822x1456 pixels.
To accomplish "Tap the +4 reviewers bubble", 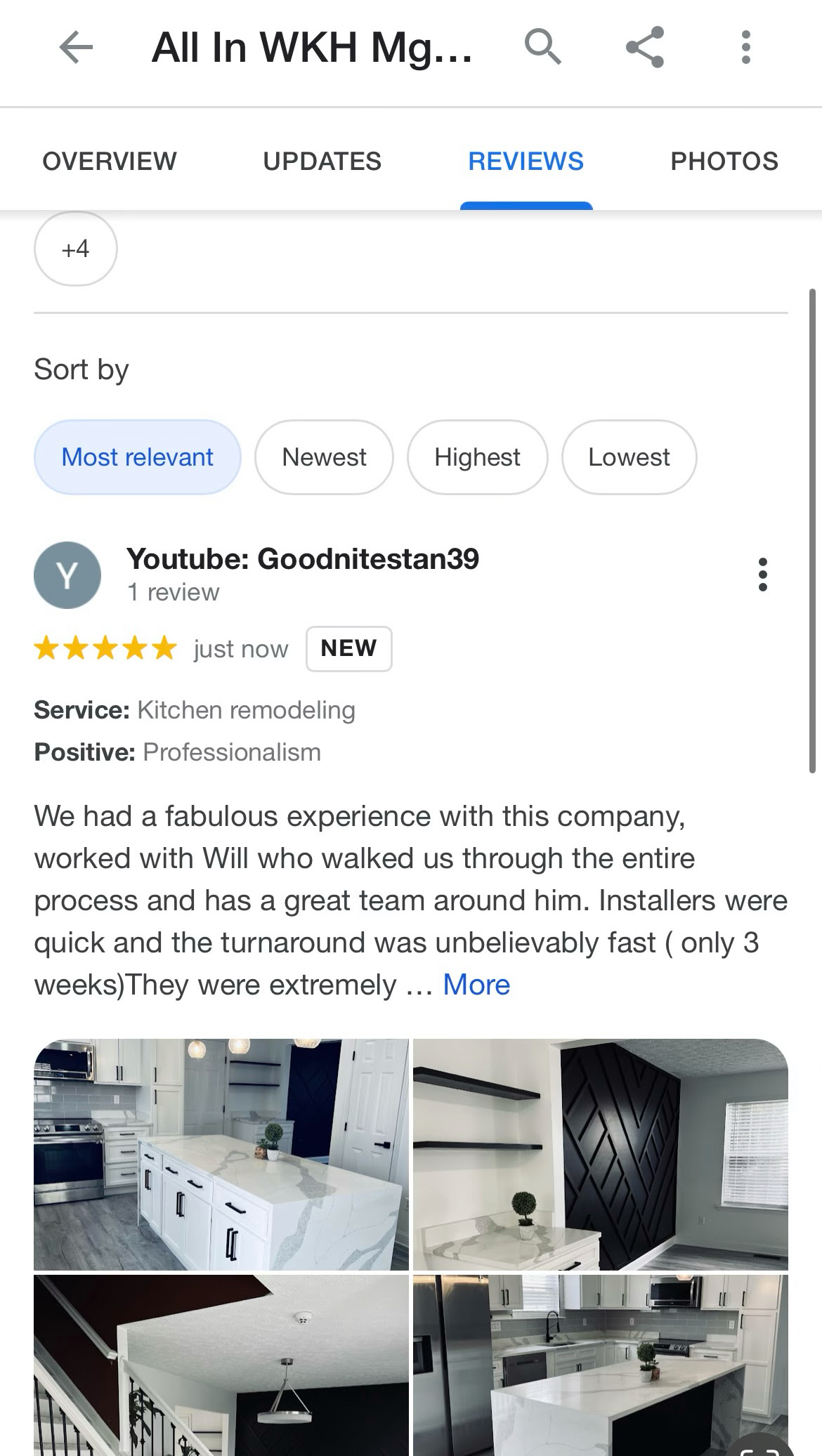I will click(x=75, y=248).
